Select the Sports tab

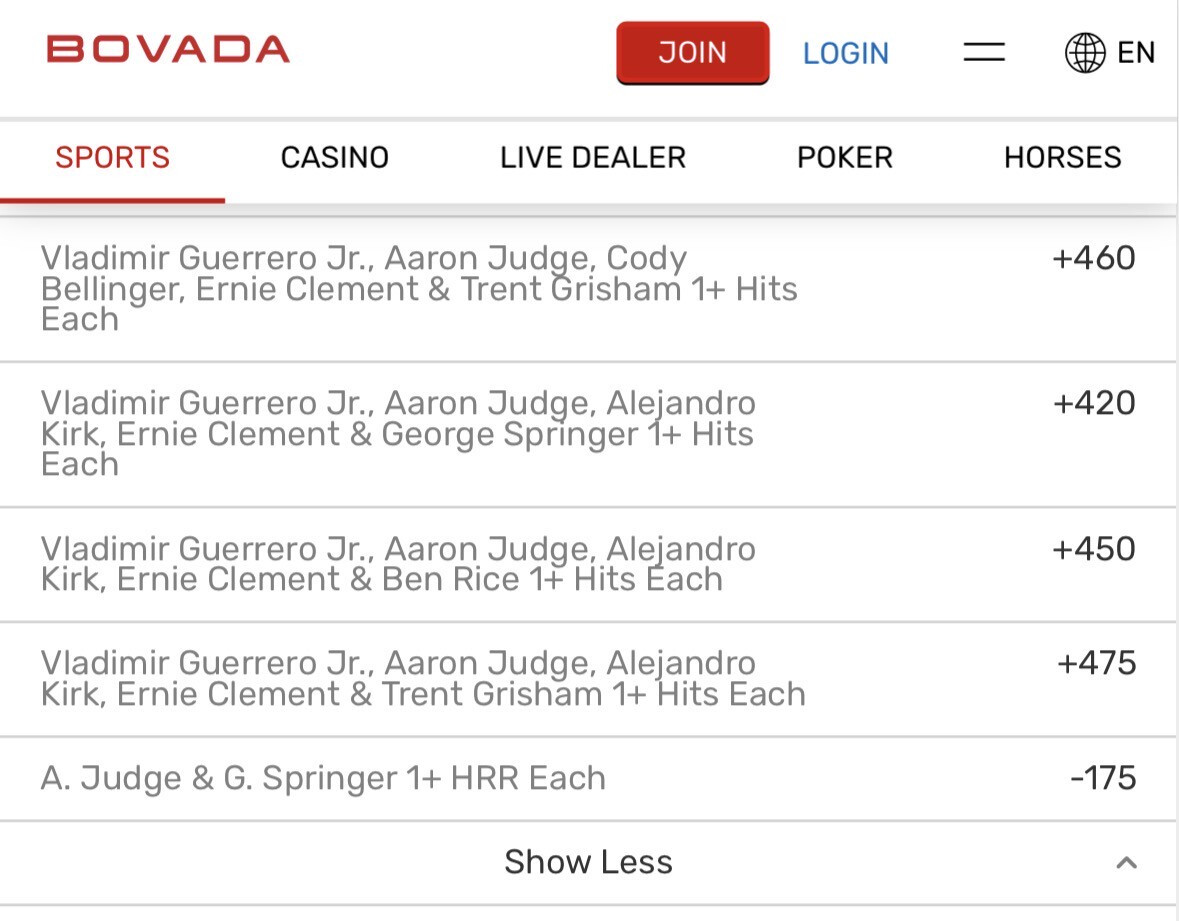pos(112,158)
